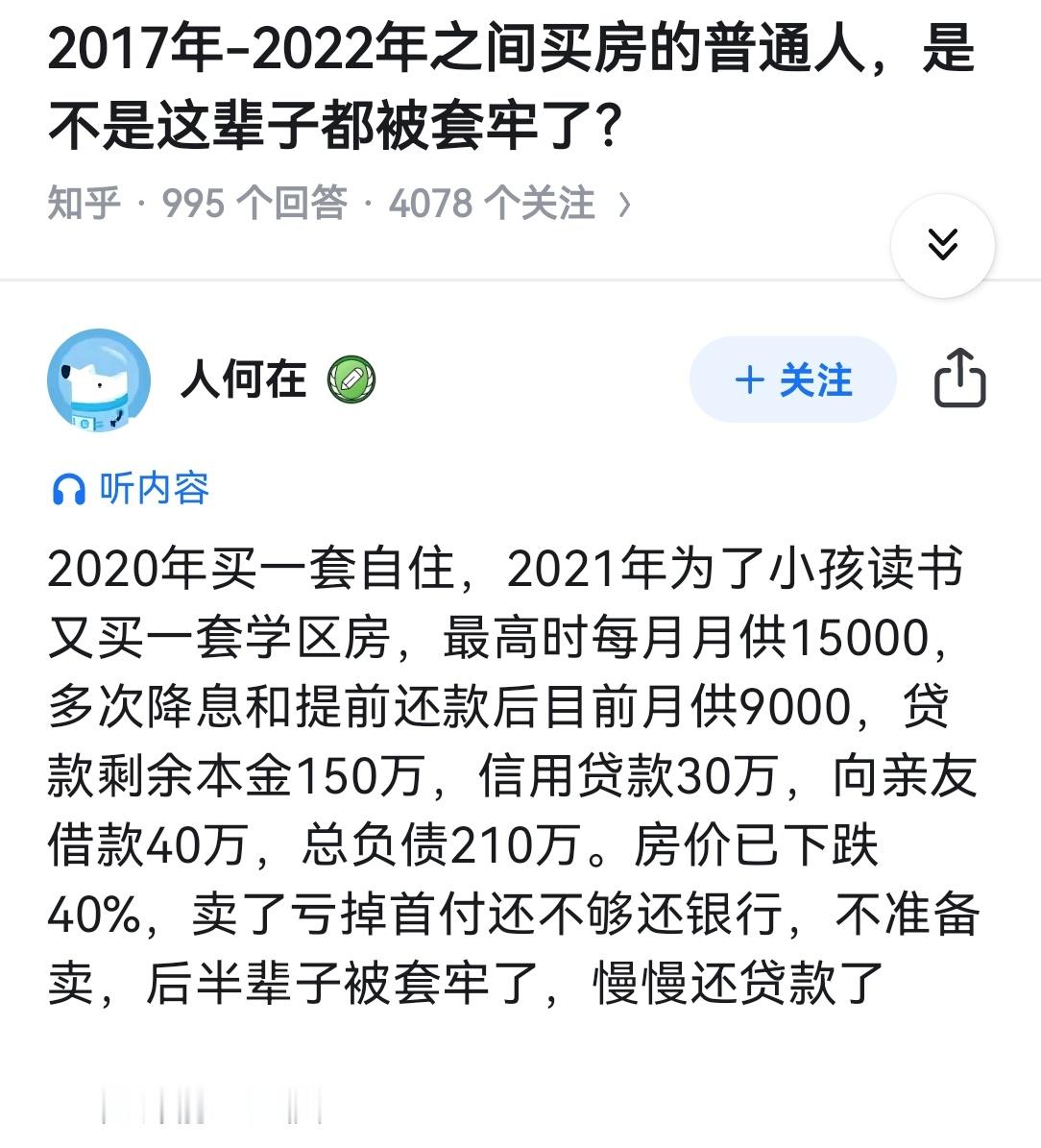
Task: Open the 995 个回答 answers link
Action: point(254,202)
